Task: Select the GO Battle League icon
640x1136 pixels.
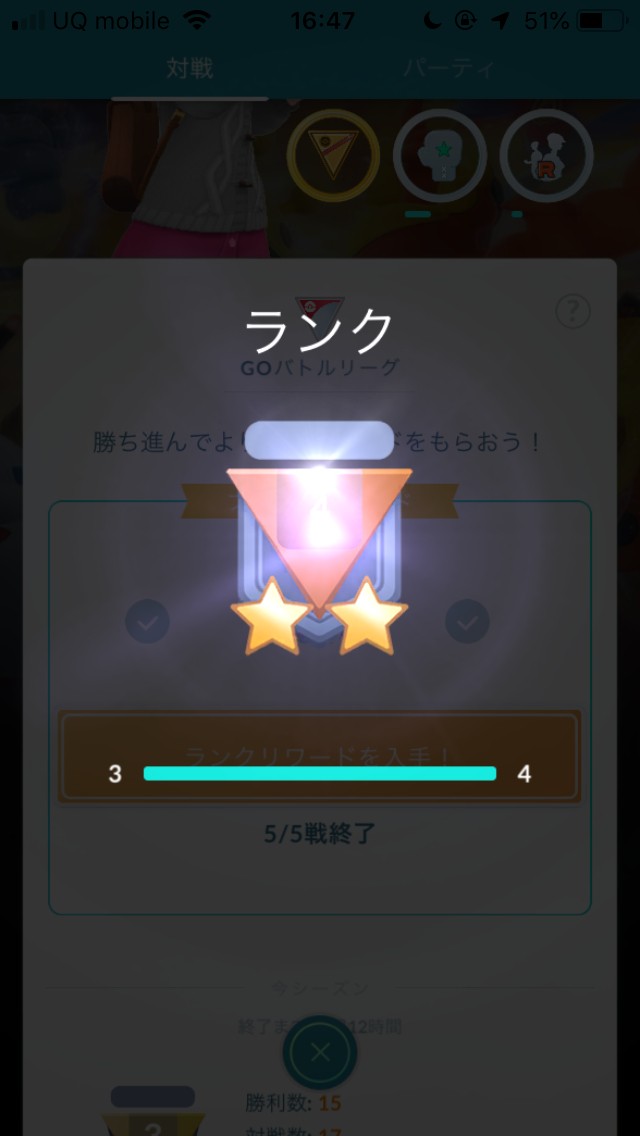Action: pyautogui.click(x=333, y=155)
